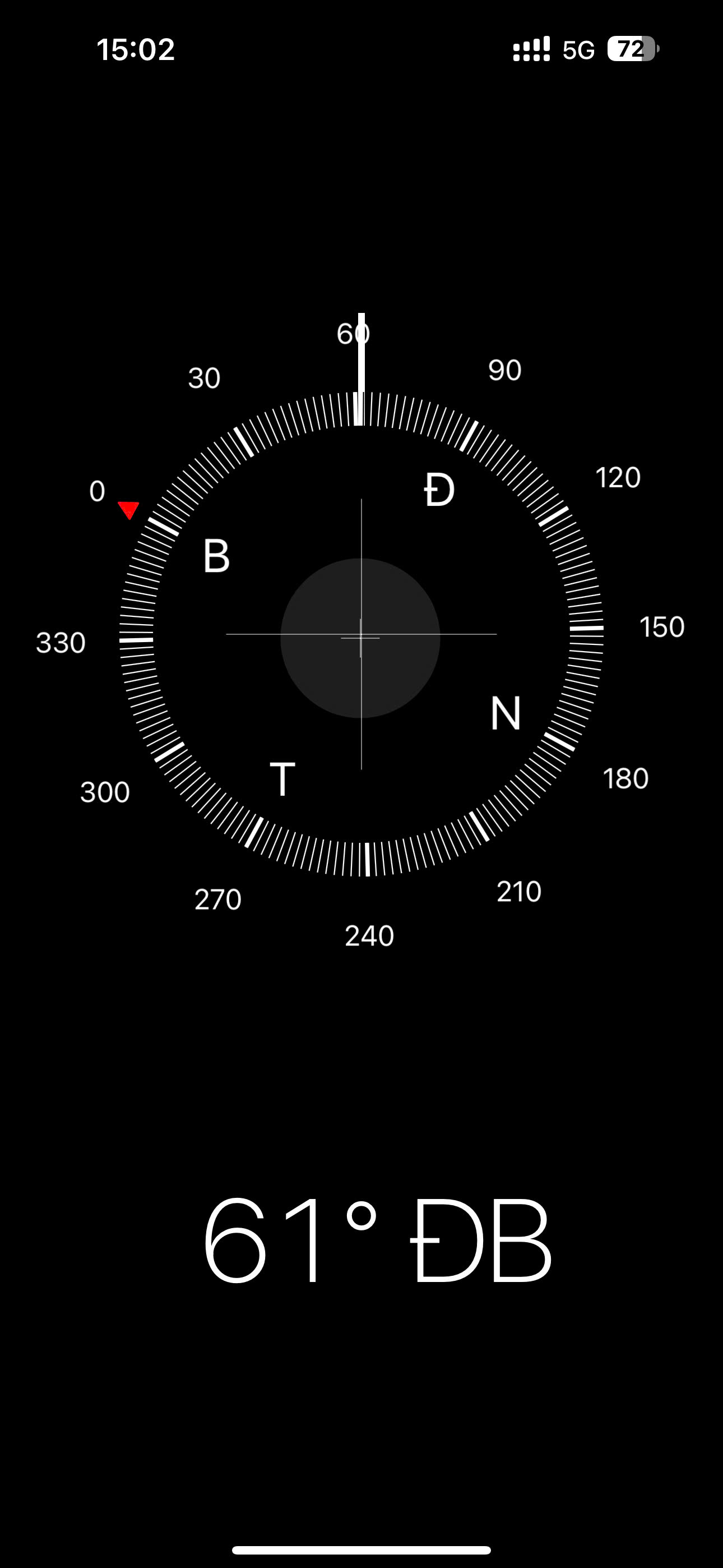Tap the compass dial to lock the bearing
Screen dimensions: 723x1568
coord(361,636)
